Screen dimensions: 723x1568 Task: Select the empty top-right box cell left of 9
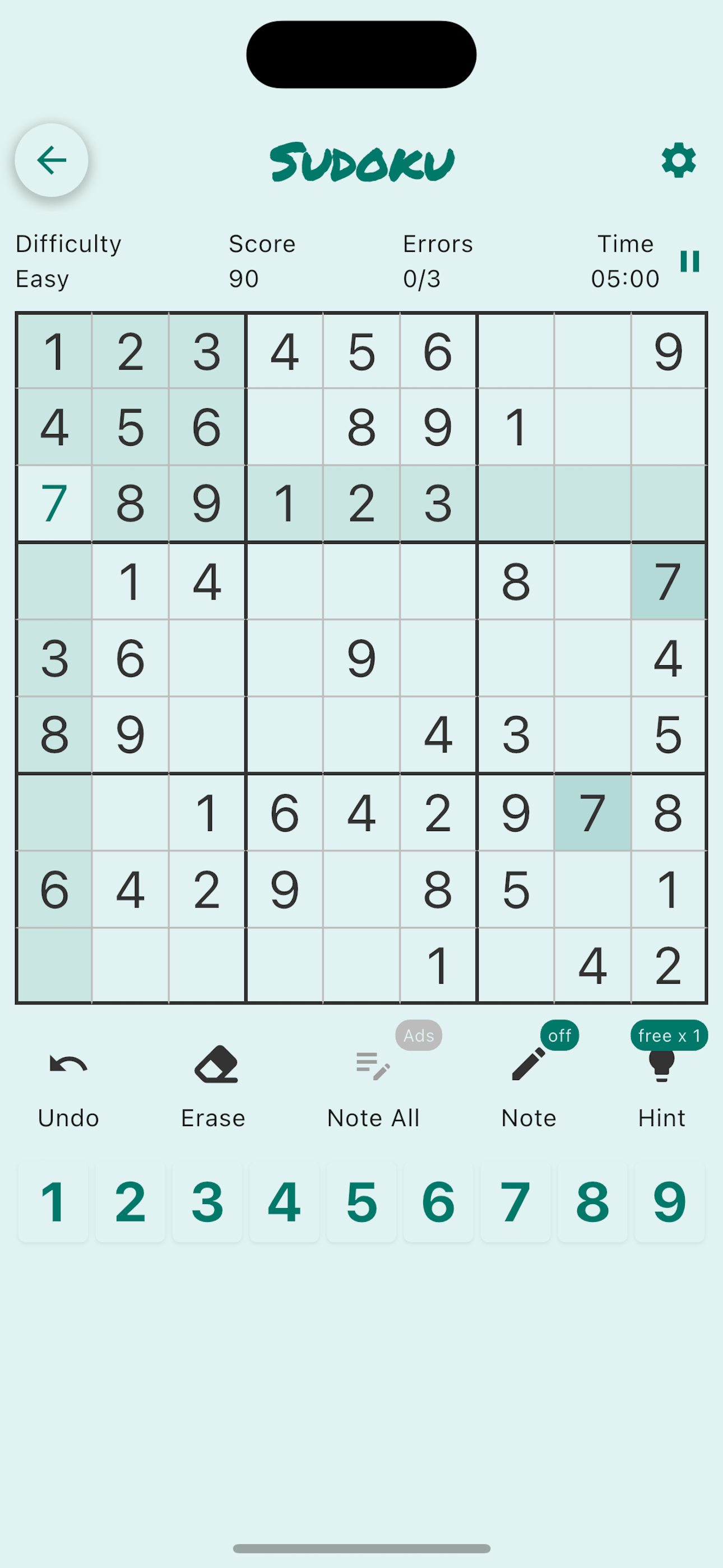592,351
